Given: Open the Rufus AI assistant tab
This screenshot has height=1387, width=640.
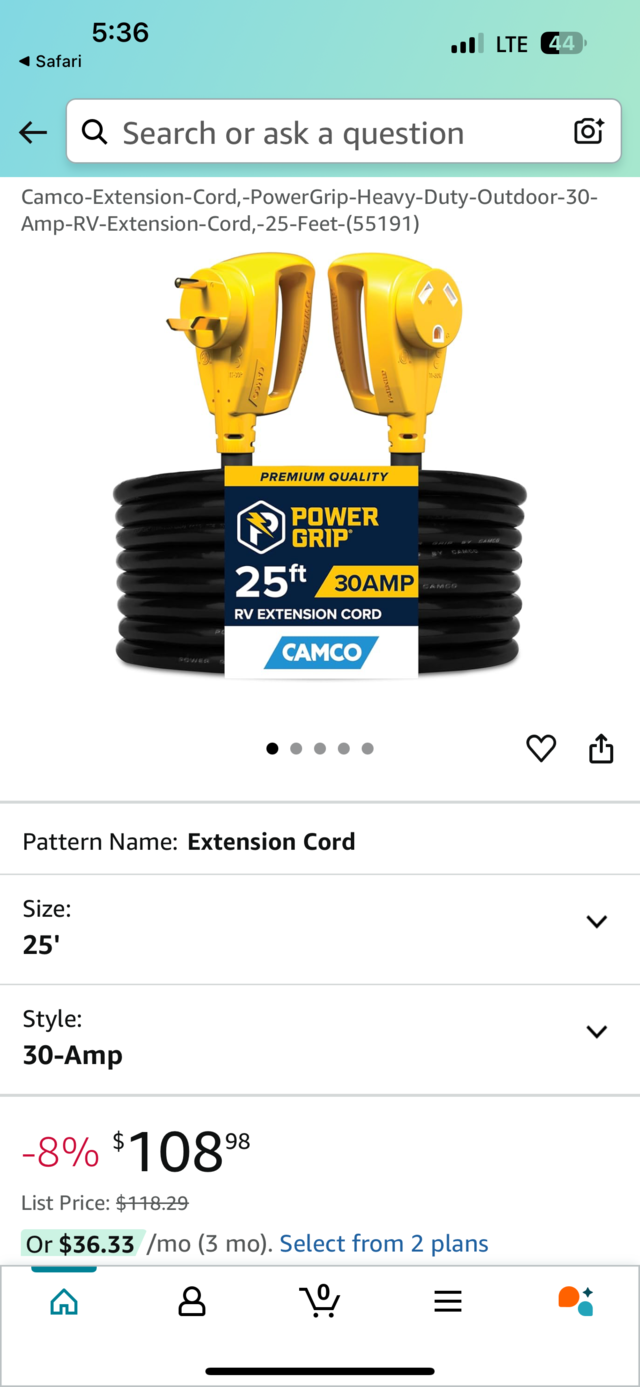Looking at the screenshot, I should pos(575,1300).
